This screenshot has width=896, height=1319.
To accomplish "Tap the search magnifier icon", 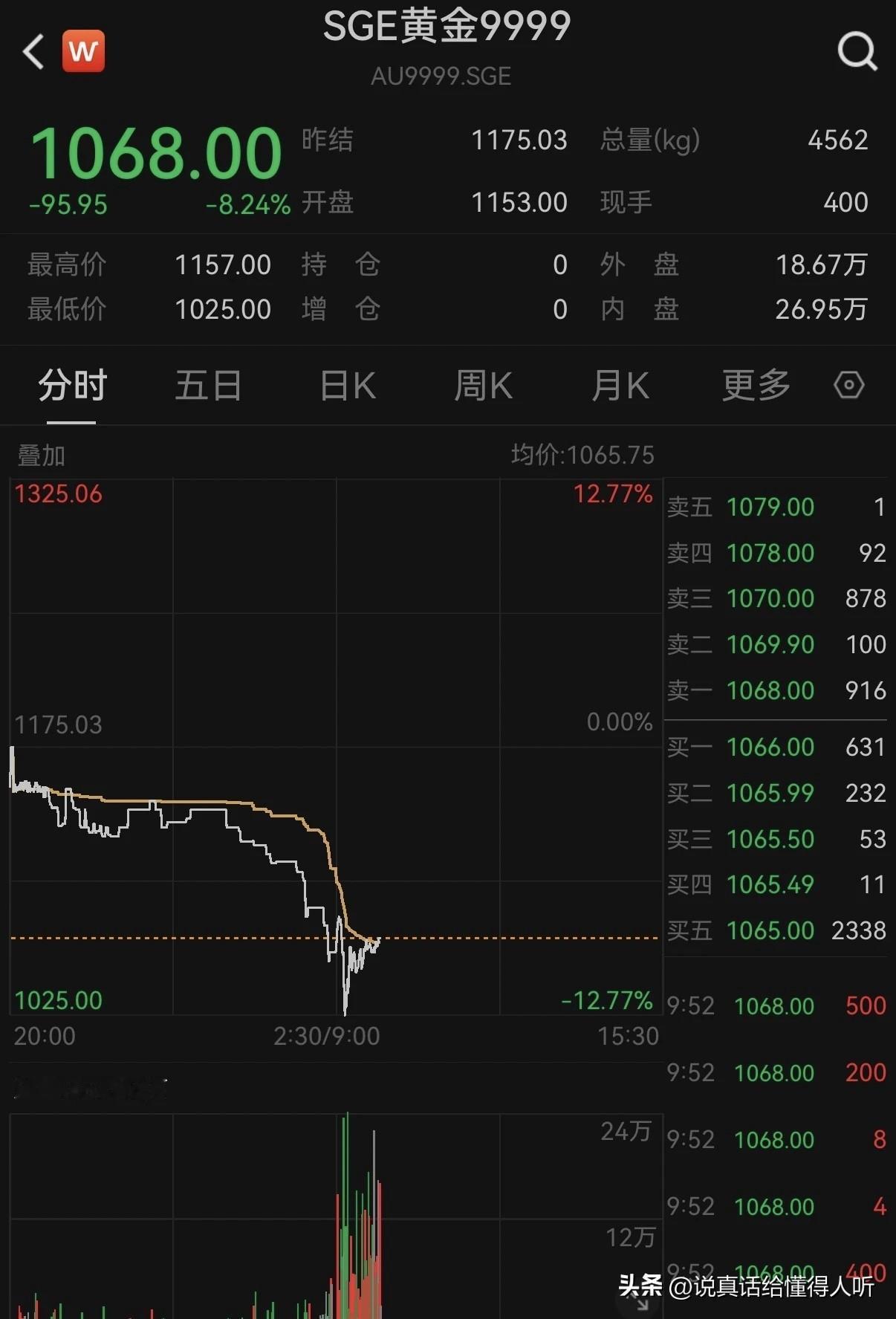I will (x=856, y=51).
